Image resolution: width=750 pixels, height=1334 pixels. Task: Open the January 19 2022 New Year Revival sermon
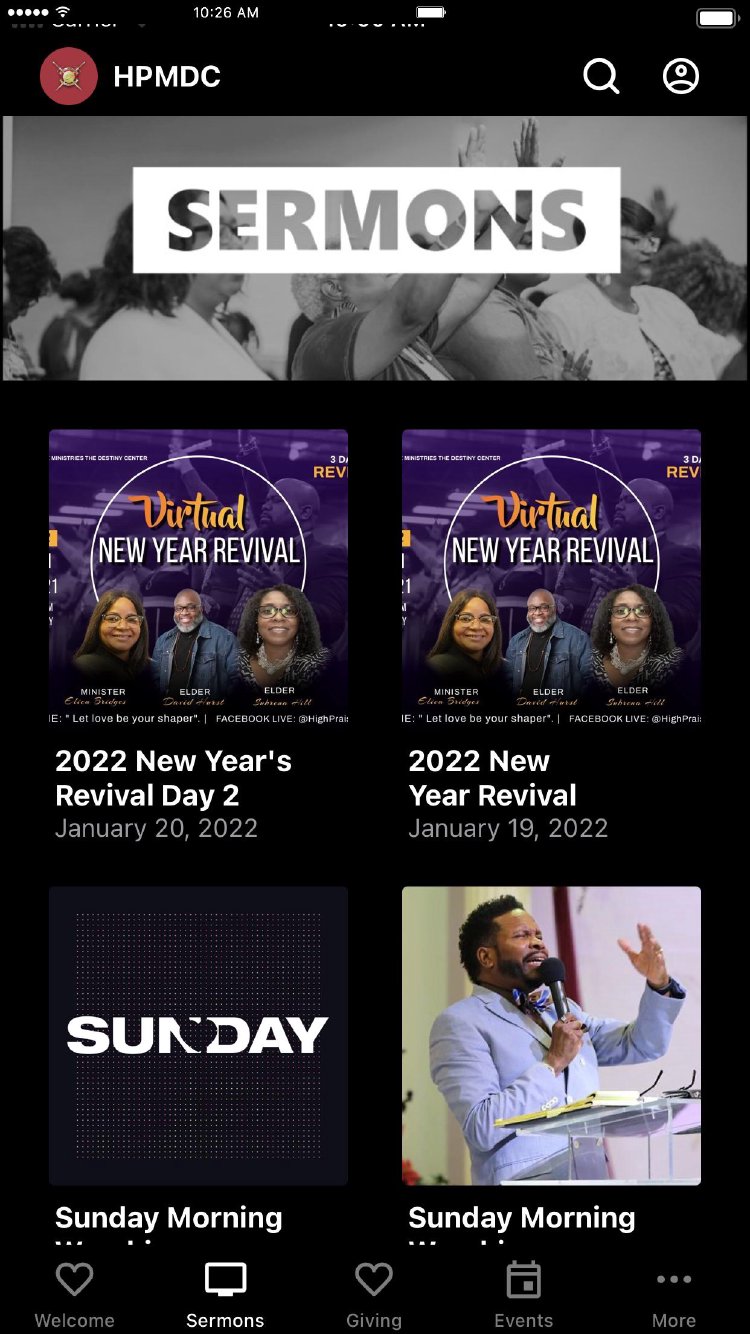551,578
